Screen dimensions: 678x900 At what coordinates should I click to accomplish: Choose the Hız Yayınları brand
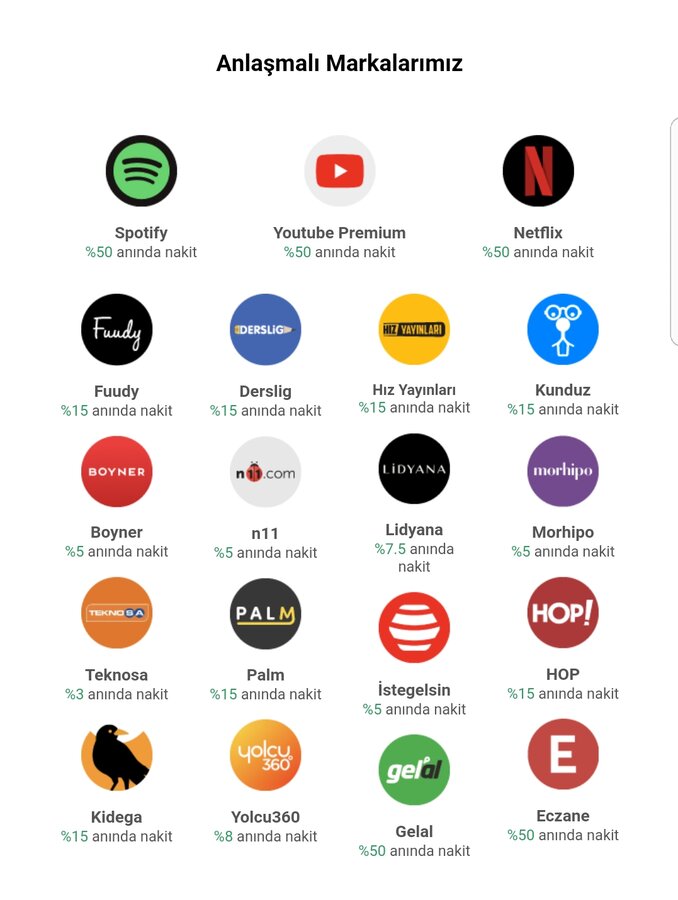tap(414, 329)
